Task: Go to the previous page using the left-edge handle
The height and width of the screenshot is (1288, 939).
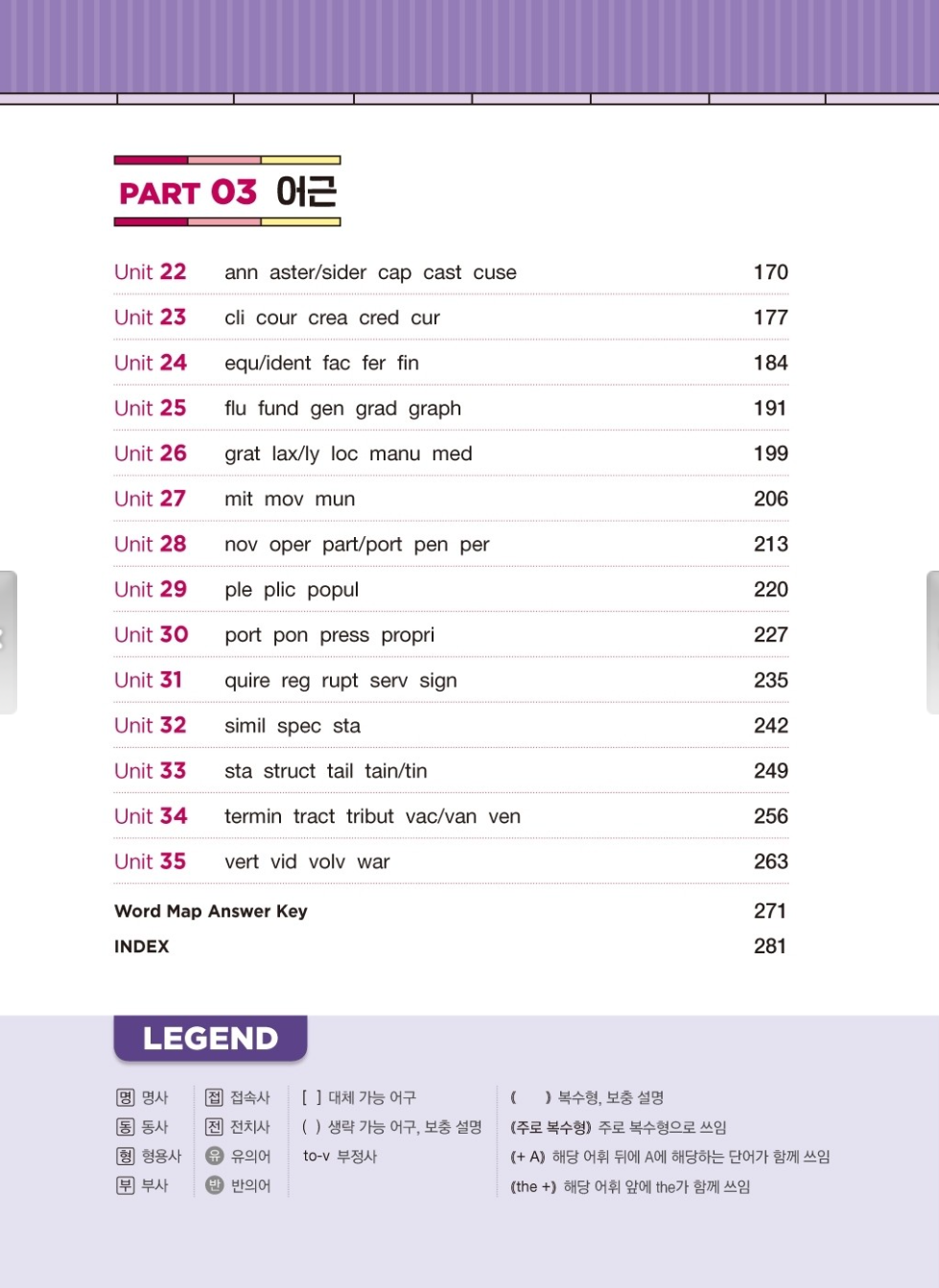Action: tap(8, 642)
